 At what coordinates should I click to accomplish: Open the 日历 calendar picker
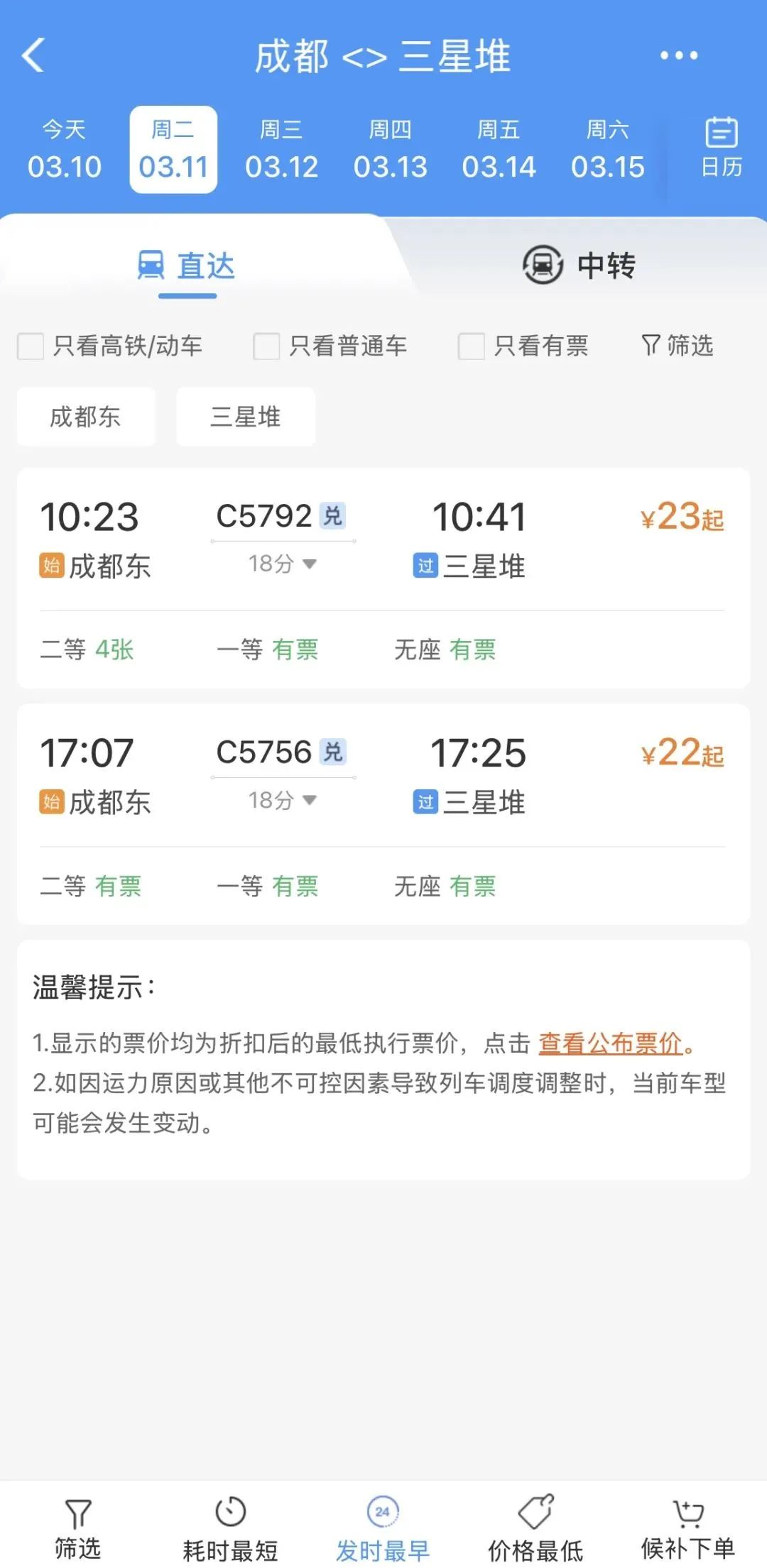point(721,148)
